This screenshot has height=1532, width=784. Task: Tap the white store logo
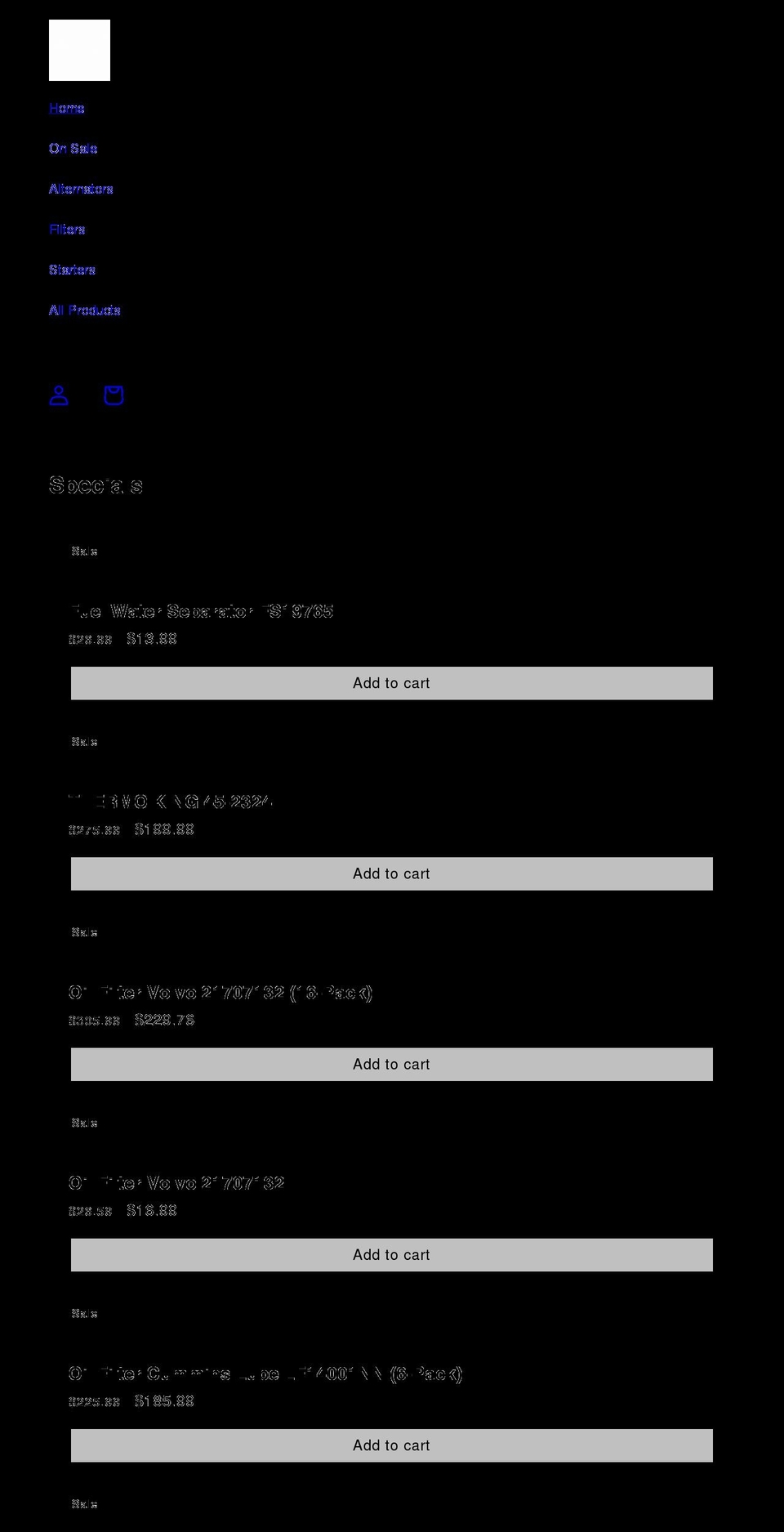pos(79,50)
